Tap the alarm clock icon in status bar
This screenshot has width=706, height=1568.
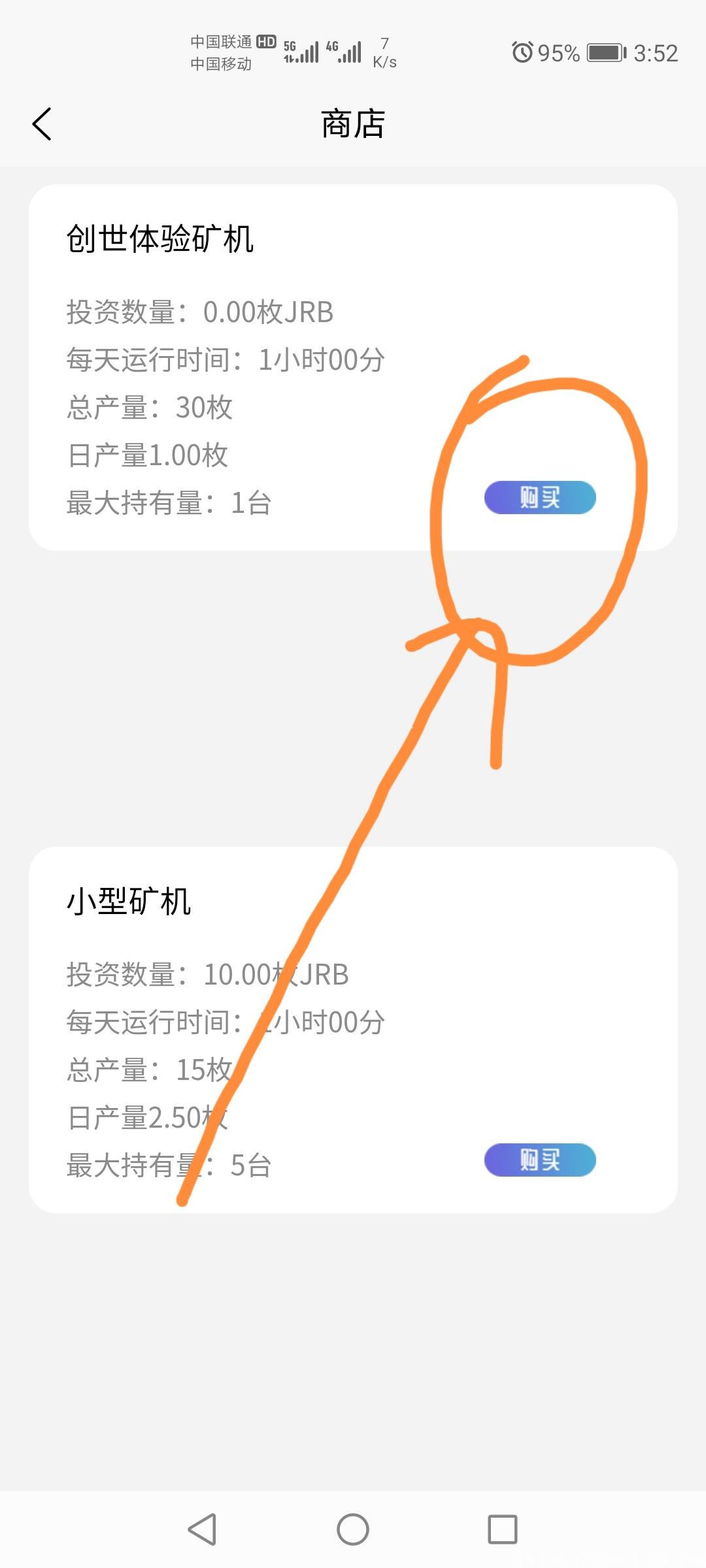[x=523, y=52]
